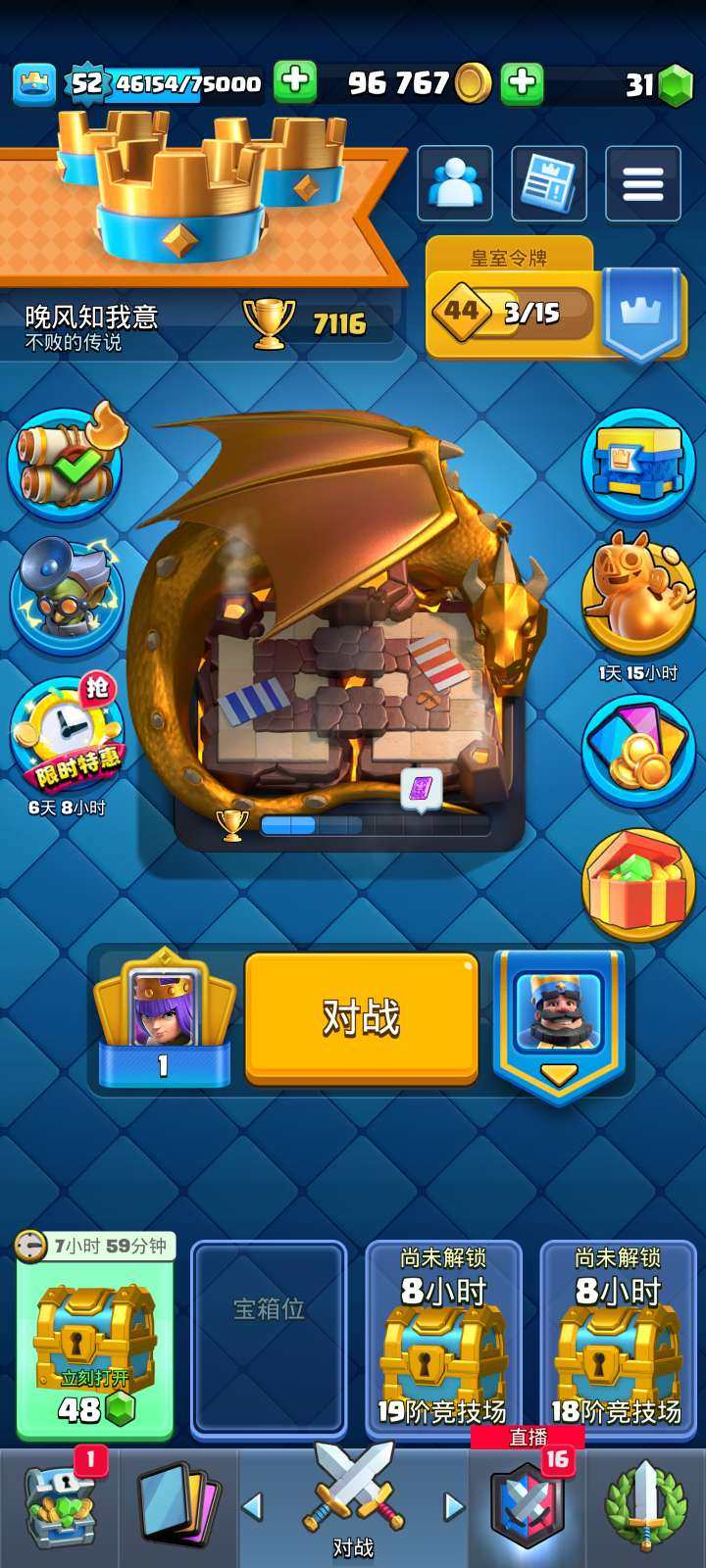Open the friends icon
Screen dimensions: 706x1568
(x=455, y=183)
